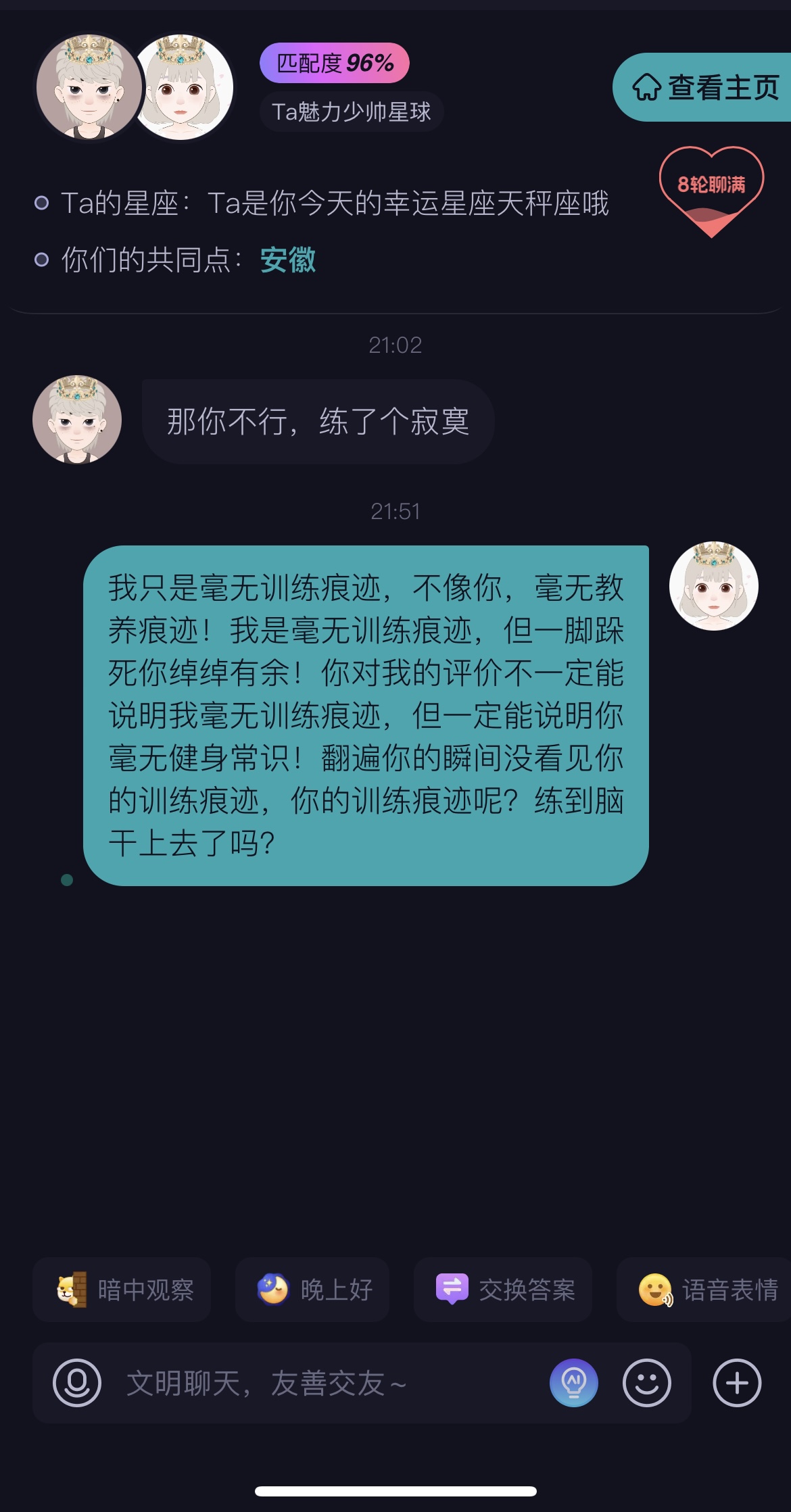Select the 暗中观察 quick reply chip
The width and height of the screenshot is (791, 1512).
(x=122, y=1290)
